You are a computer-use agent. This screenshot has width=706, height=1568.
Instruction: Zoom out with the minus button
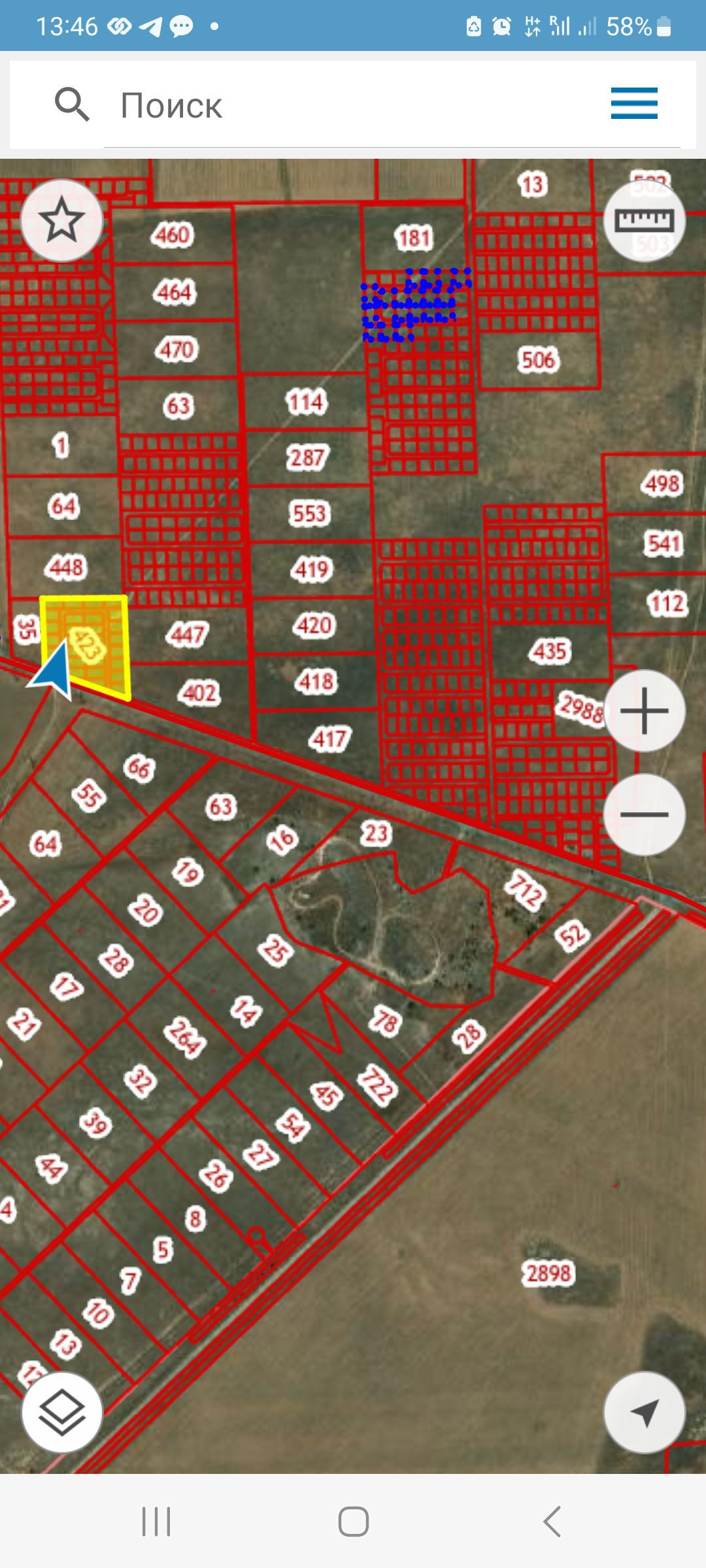[644, 814]
